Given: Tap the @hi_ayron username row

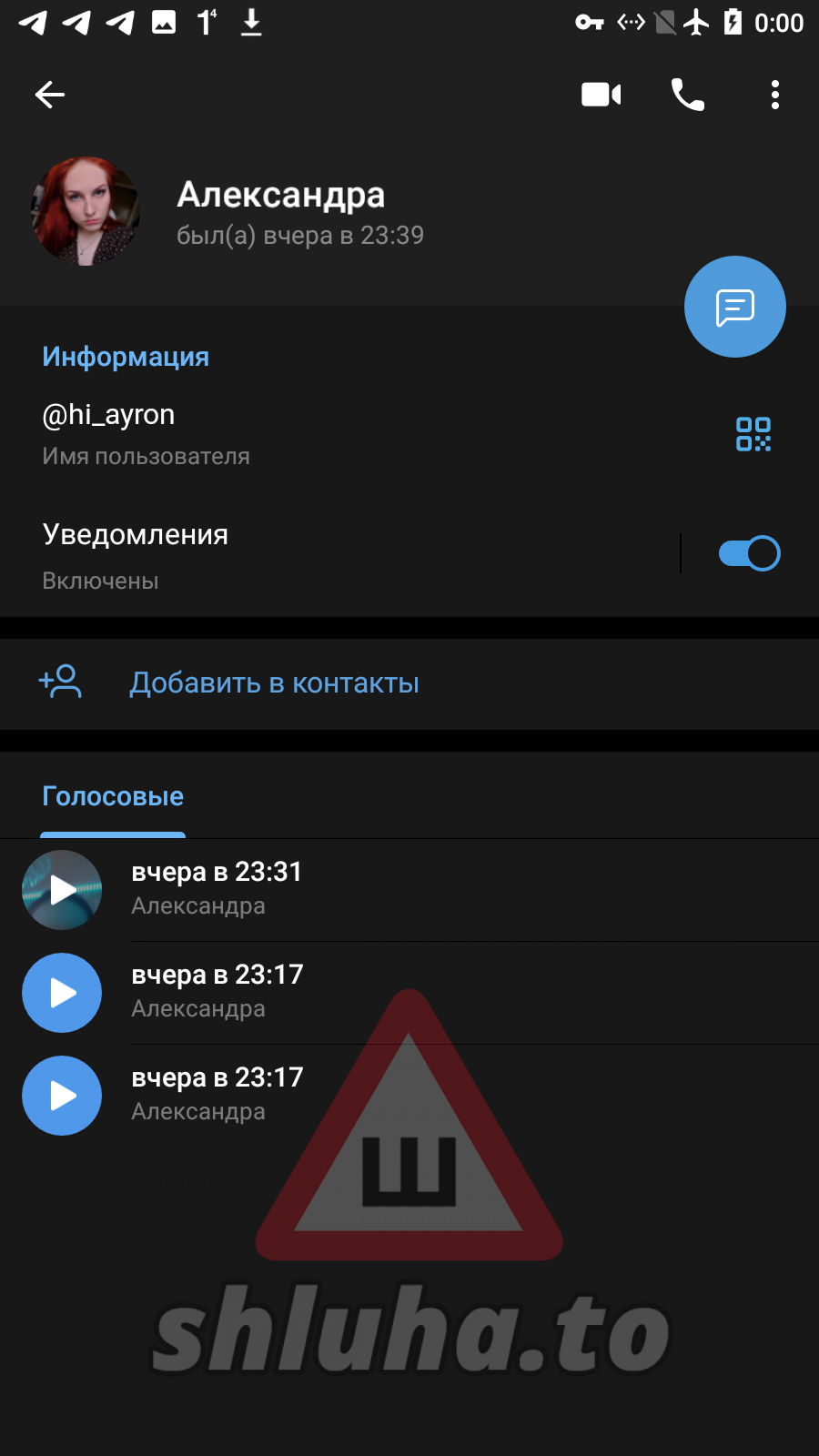Looking at the screenshot, I should [273, 433].
